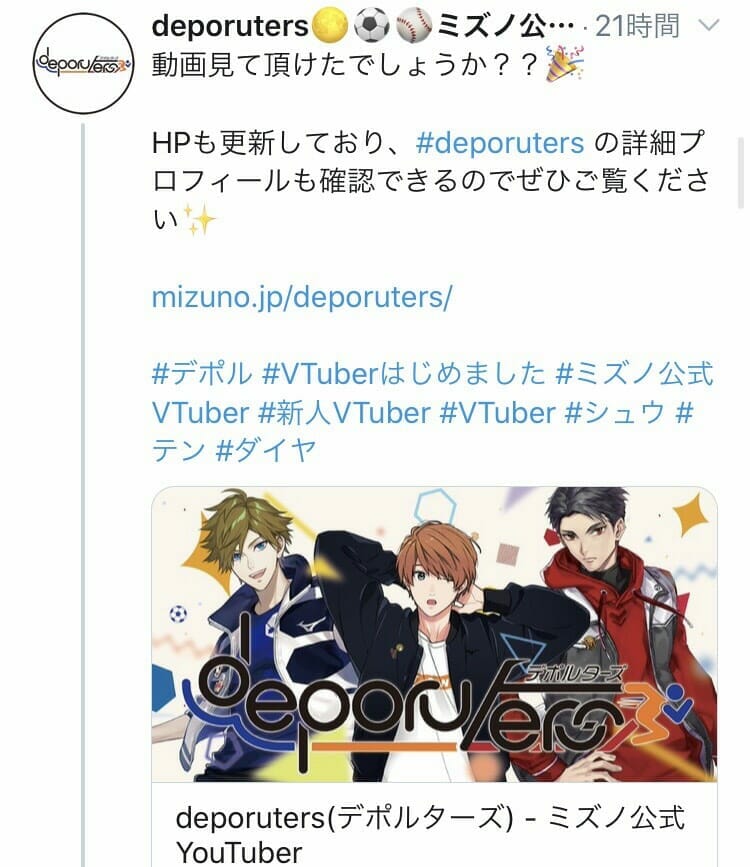Expand the tweet options chevron
Screen dimensions: 750x867
[708, 26]
